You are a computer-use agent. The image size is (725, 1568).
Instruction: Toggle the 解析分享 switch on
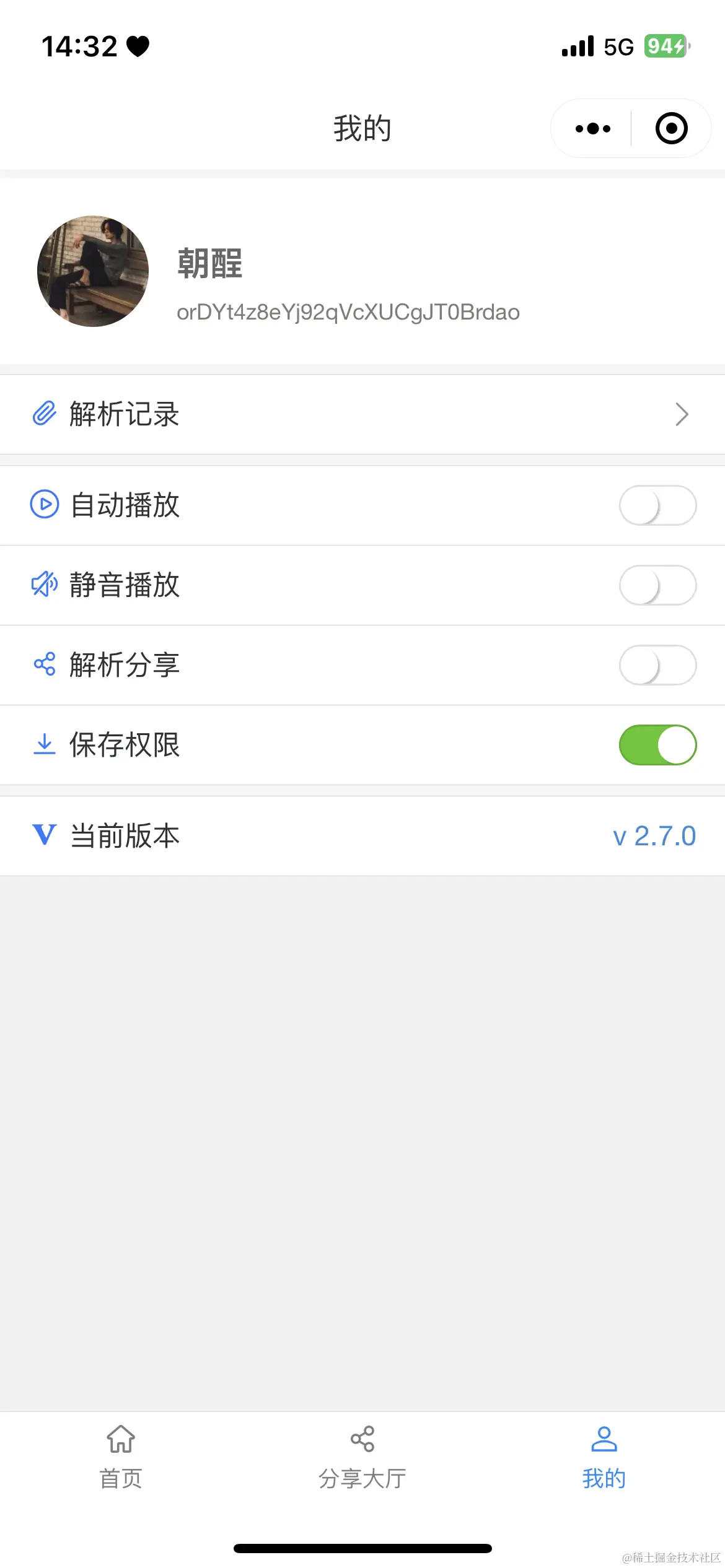tap(657, 664)
